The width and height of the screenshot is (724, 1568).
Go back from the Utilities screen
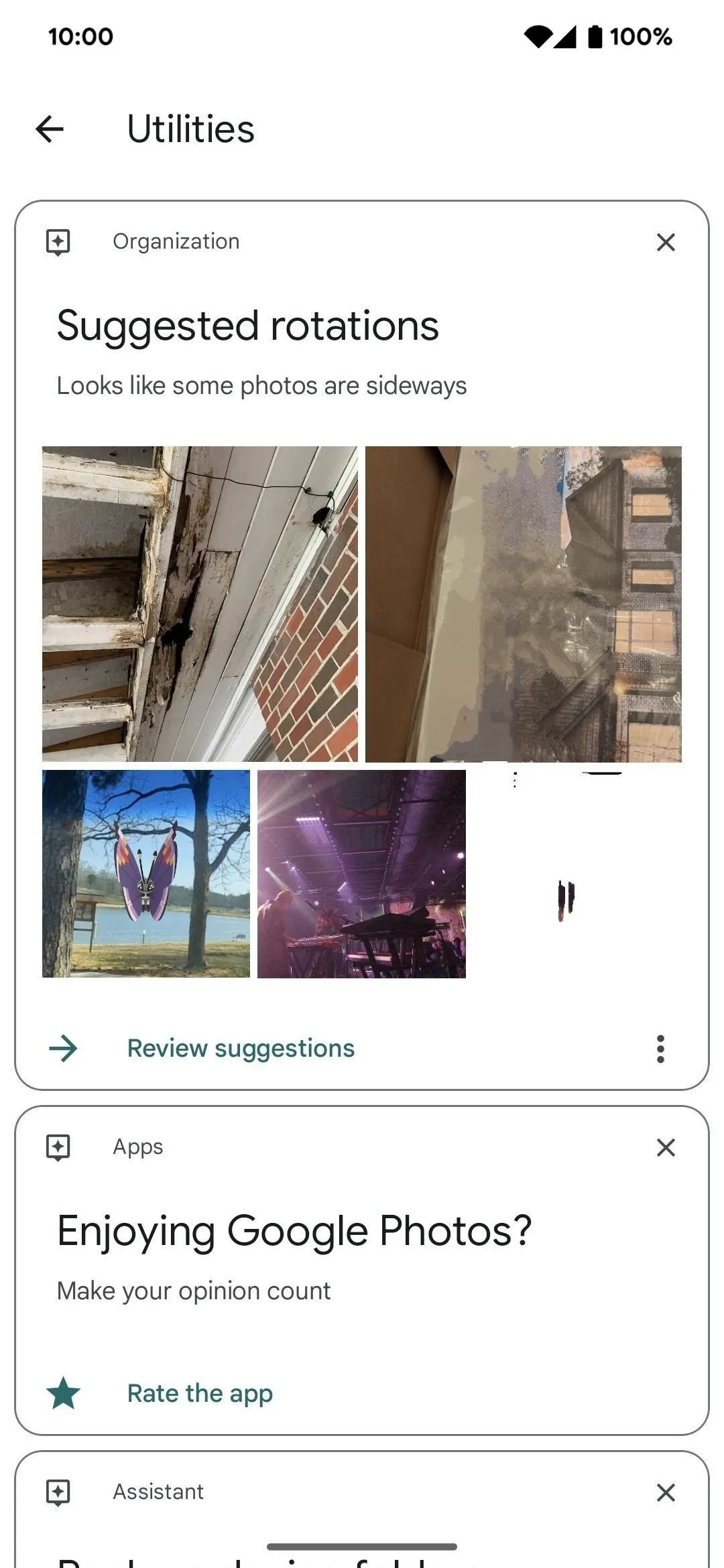50,129
